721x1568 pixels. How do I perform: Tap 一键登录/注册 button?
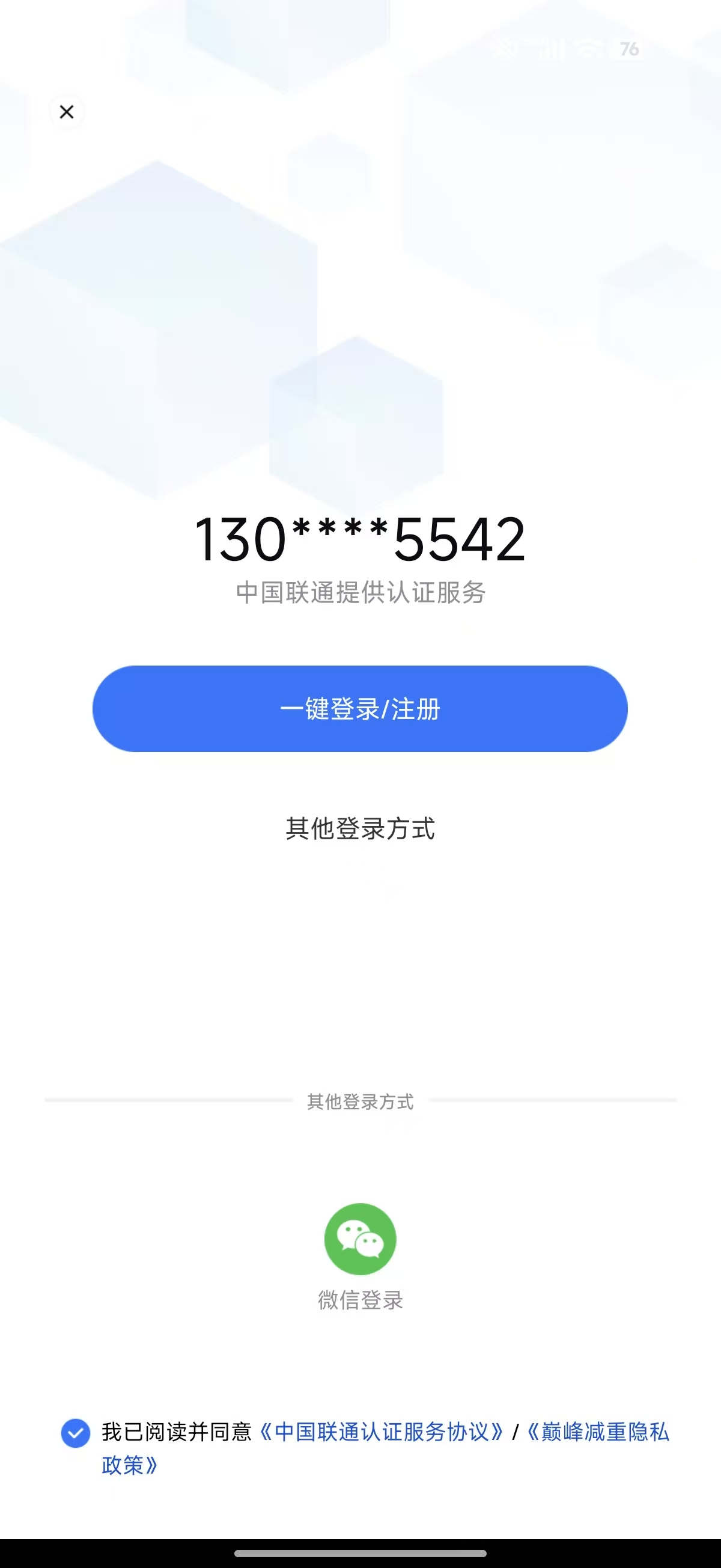tap(359, 708)
